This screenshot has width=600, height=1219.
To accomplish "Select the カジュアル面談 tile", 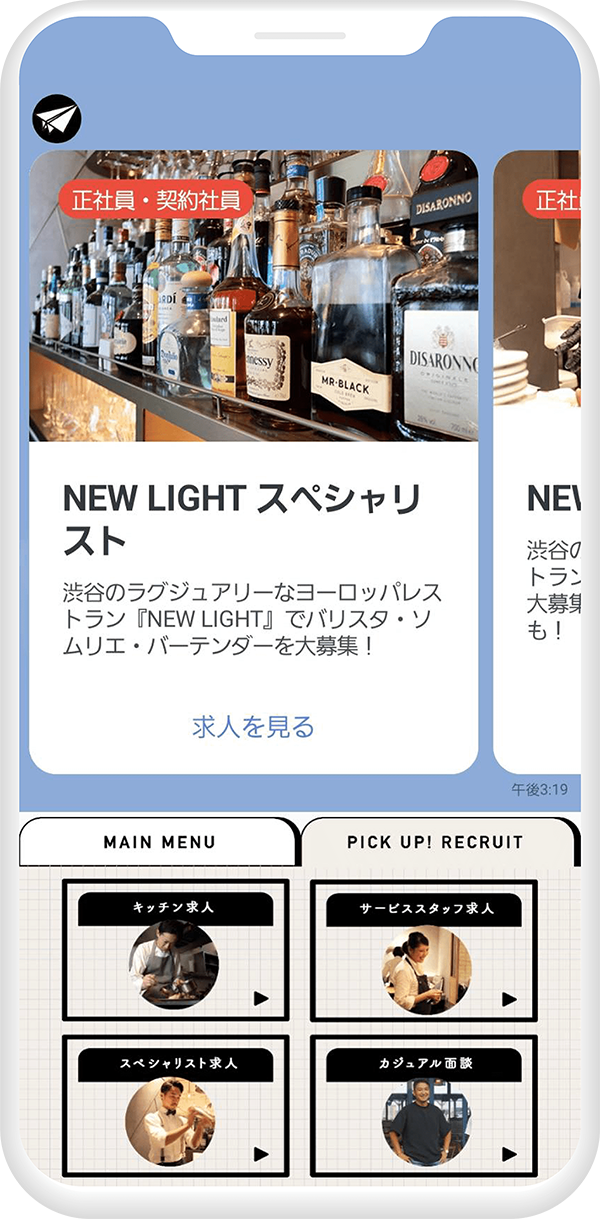I will click(424, 1106).
